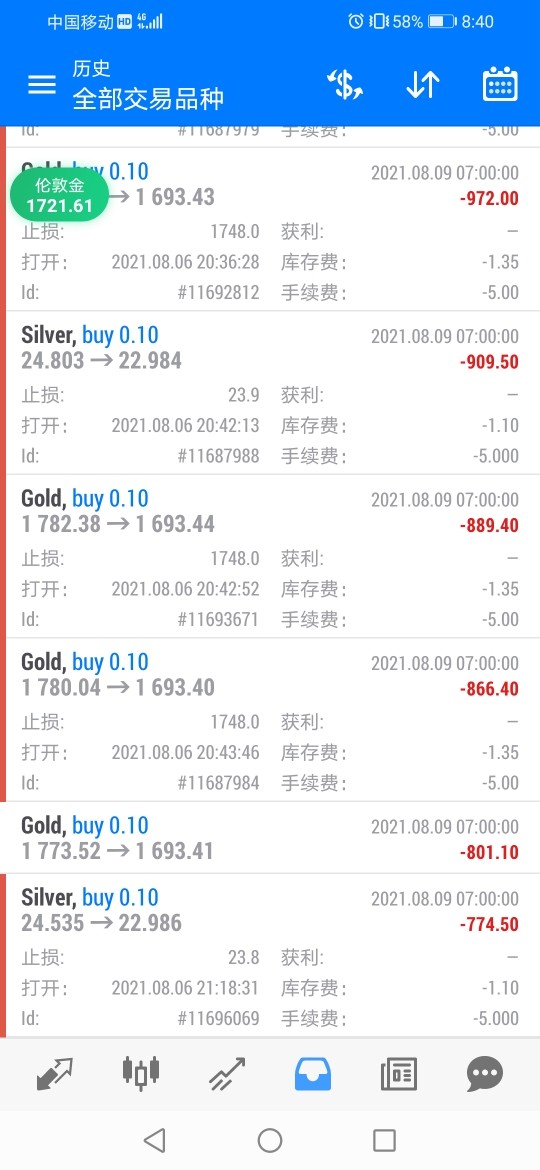The height and width of the screenshot is (1170, 540).
Task: Go back with the system back button
Action: tap(154, 1140)
